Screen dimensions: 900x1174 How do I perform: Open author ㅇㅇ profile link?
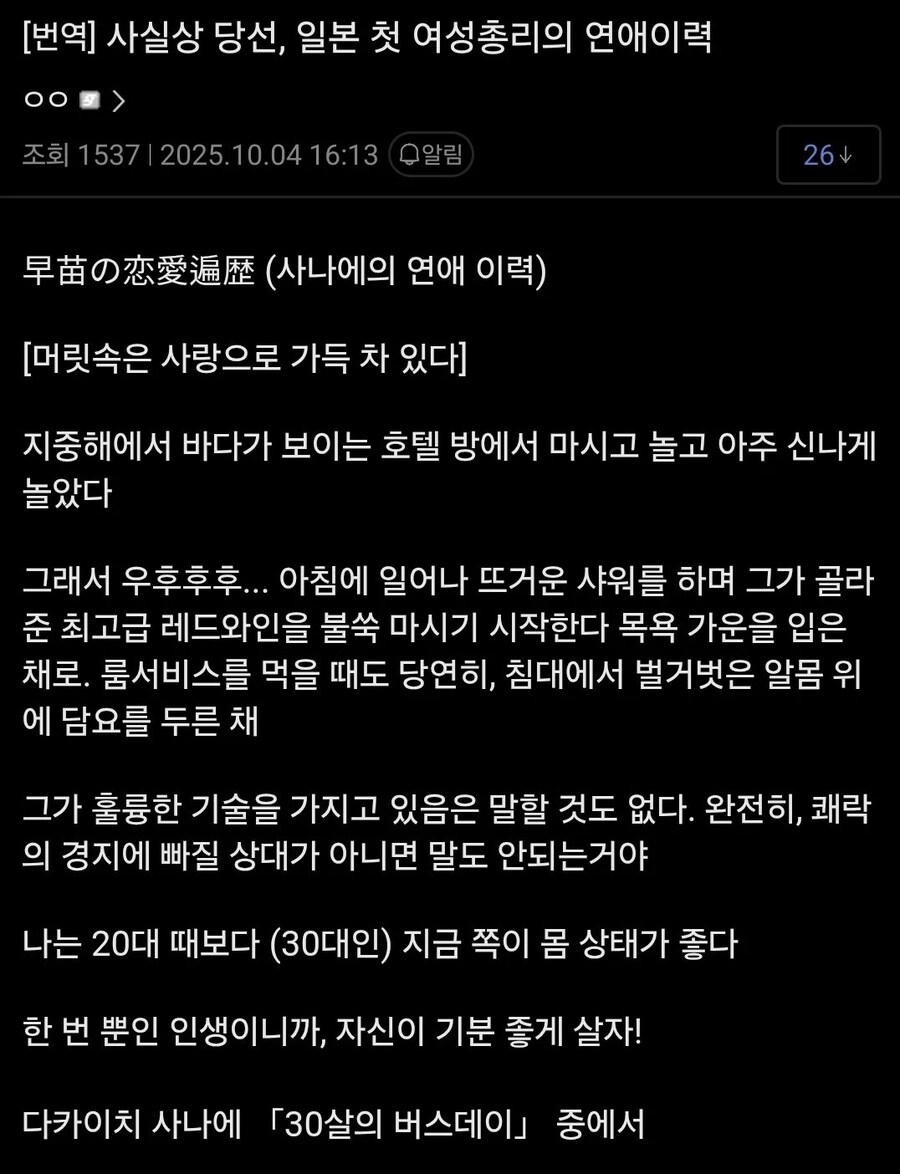pos(72,100)
